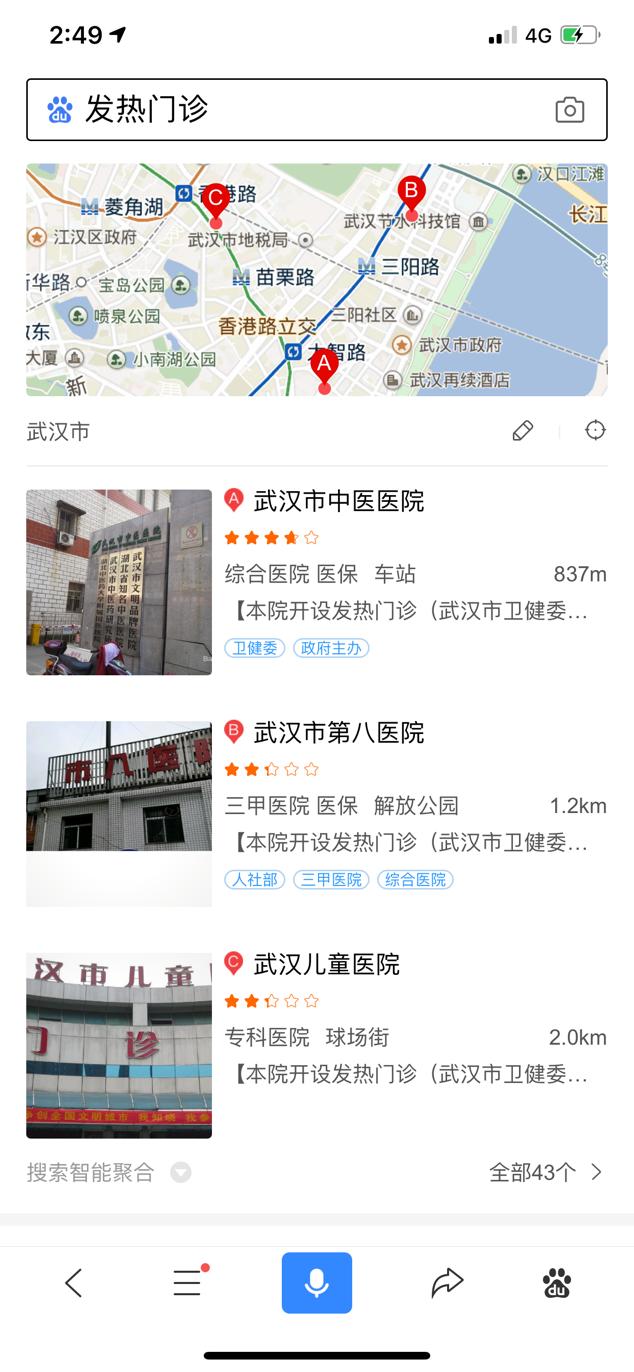Start voice search with the microphone
The image size is (634, 1372).
pyautogui.click(x=317, y=1283)
